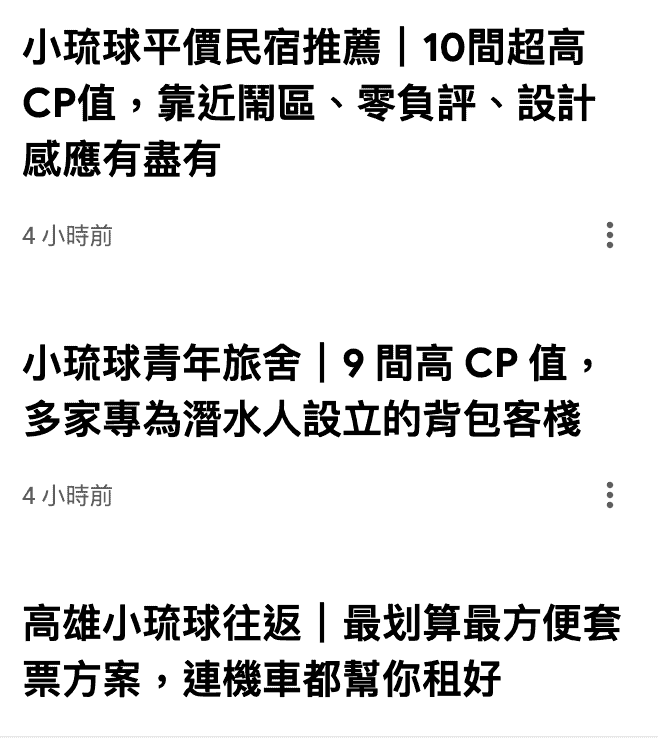Open overflow menu for 青年旅舍 article

pyautogui.click(x=609, y=495)
